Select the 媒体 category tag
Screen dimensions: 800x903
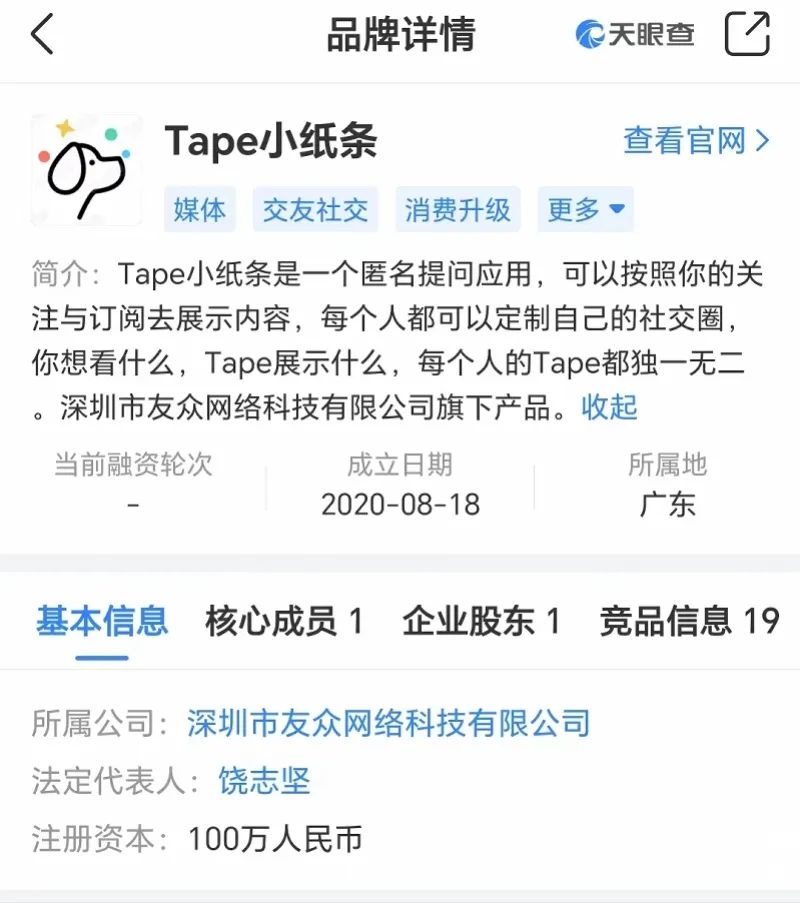click(x=199, y=210)
